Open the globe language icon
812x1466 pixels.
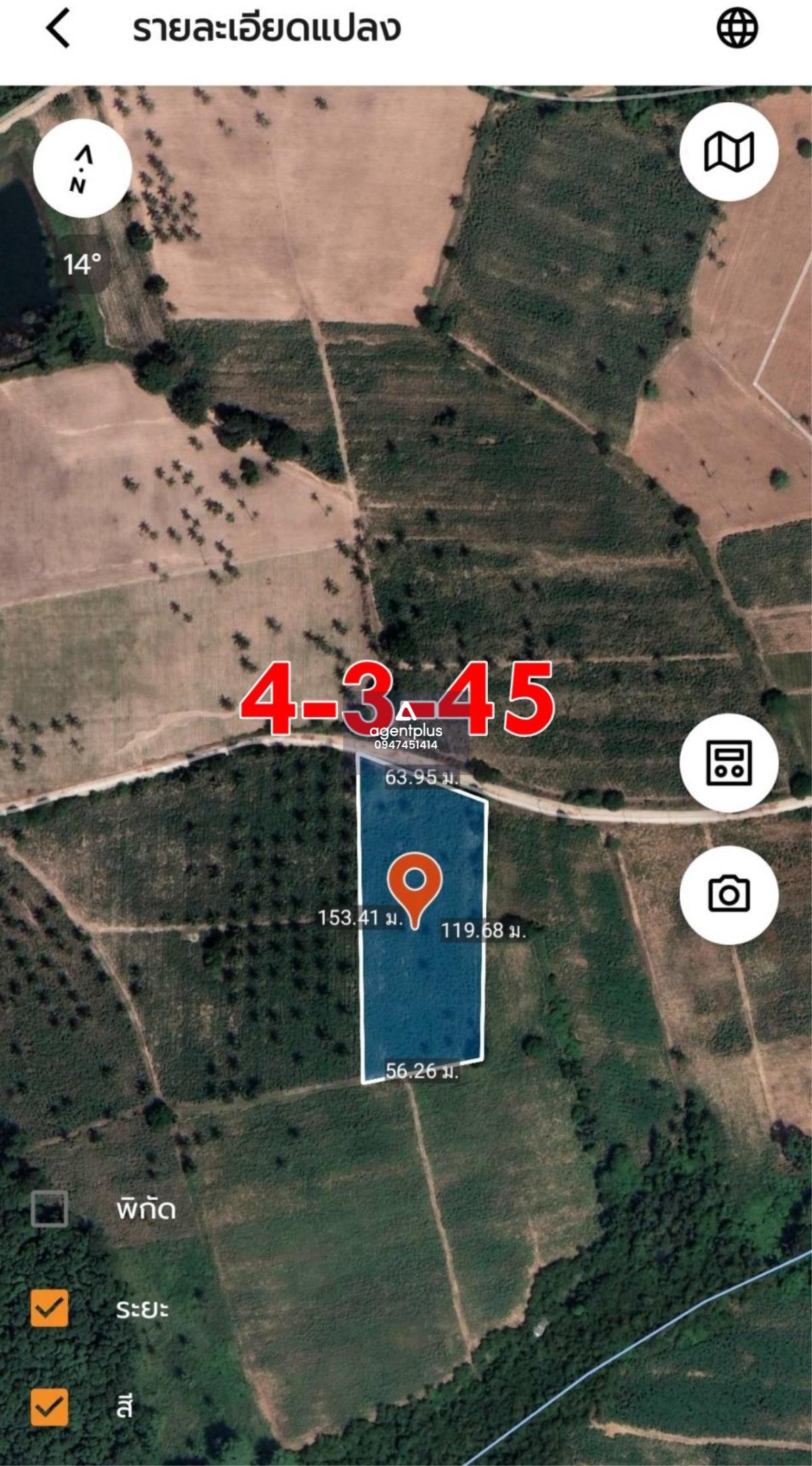click(x=737, y=28)
